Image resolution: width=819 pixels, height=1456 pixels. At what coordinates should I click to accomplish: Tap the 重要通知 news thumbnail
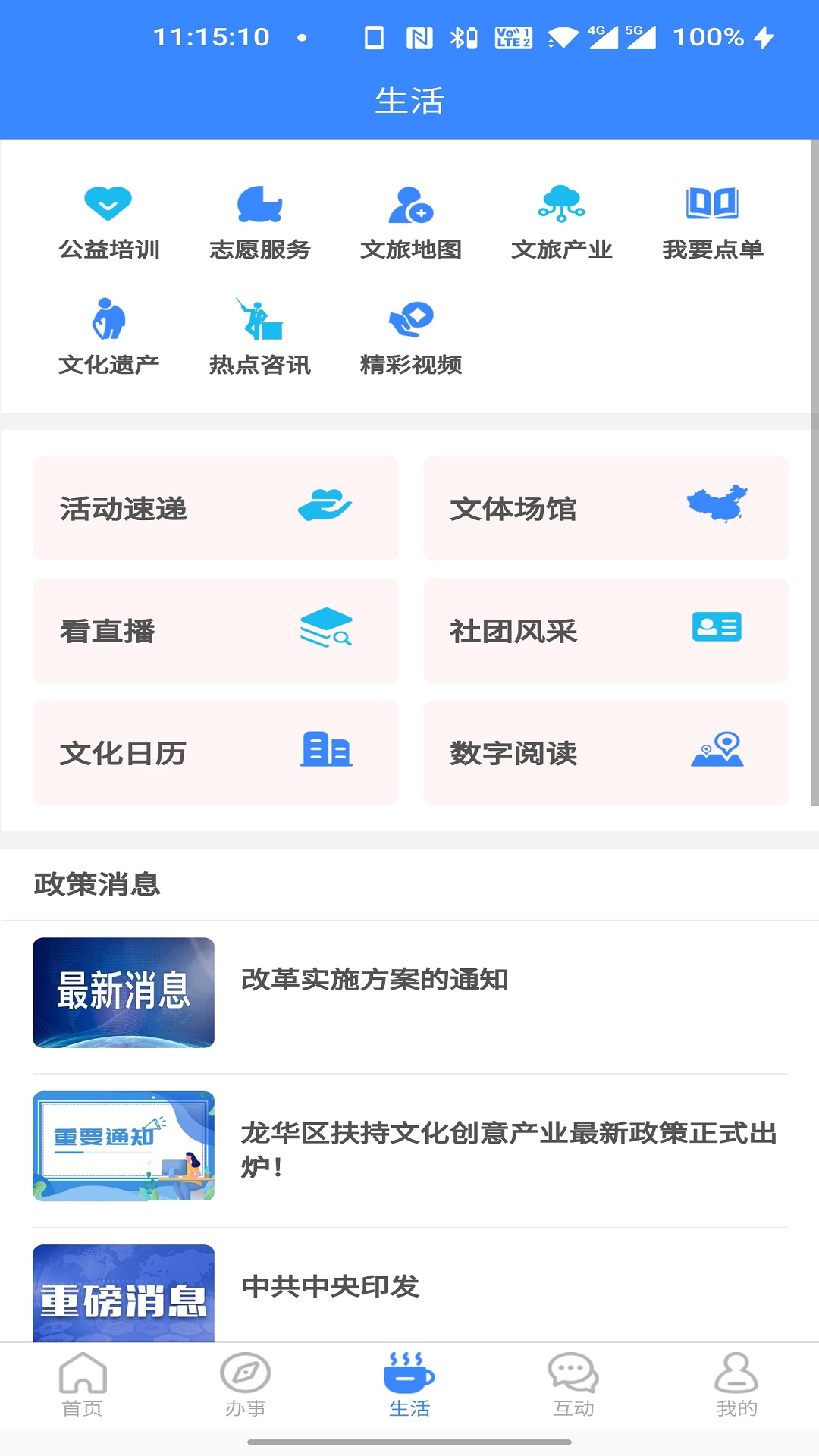click(x=124, y=1145)
